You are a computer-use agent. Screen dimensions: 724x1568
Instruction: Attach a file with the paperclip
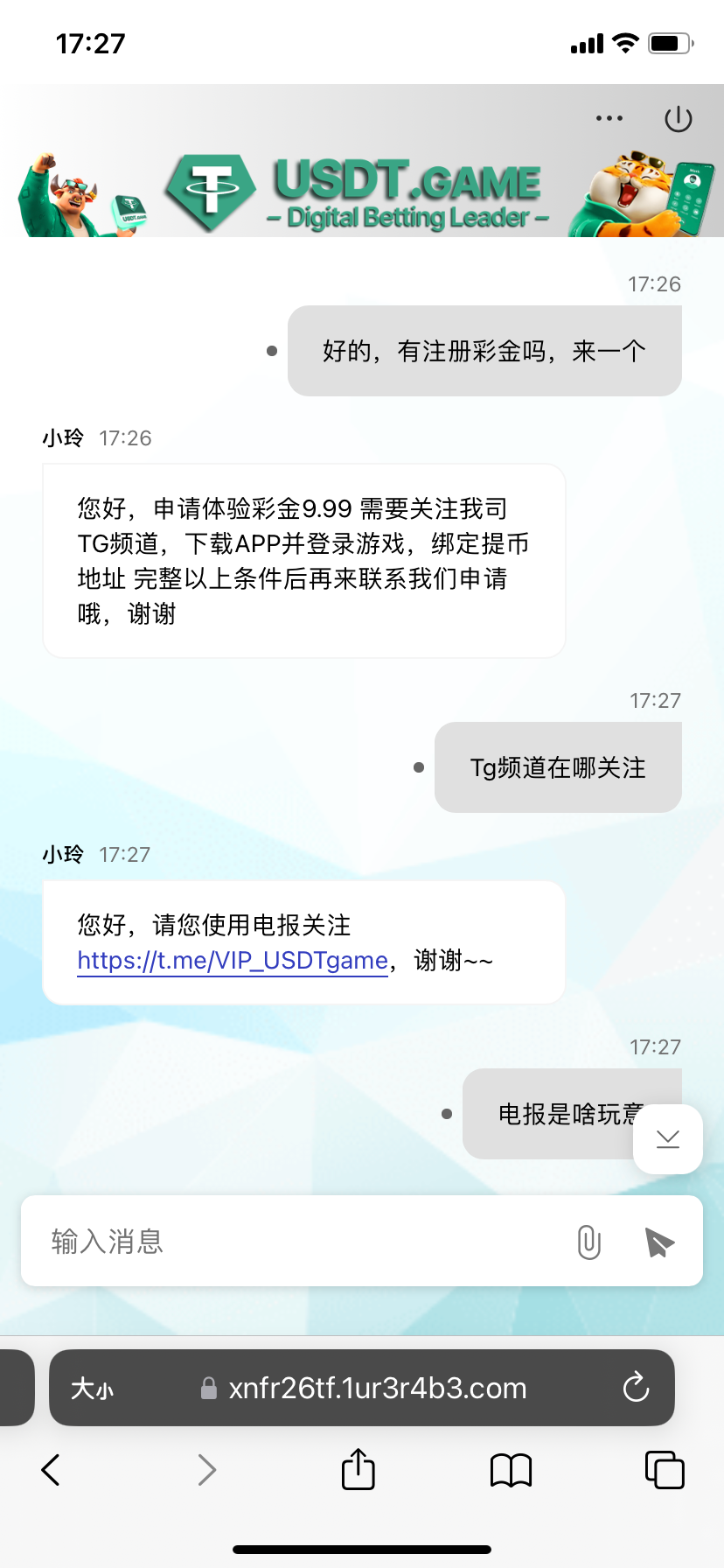click(x=589, y=1242)
